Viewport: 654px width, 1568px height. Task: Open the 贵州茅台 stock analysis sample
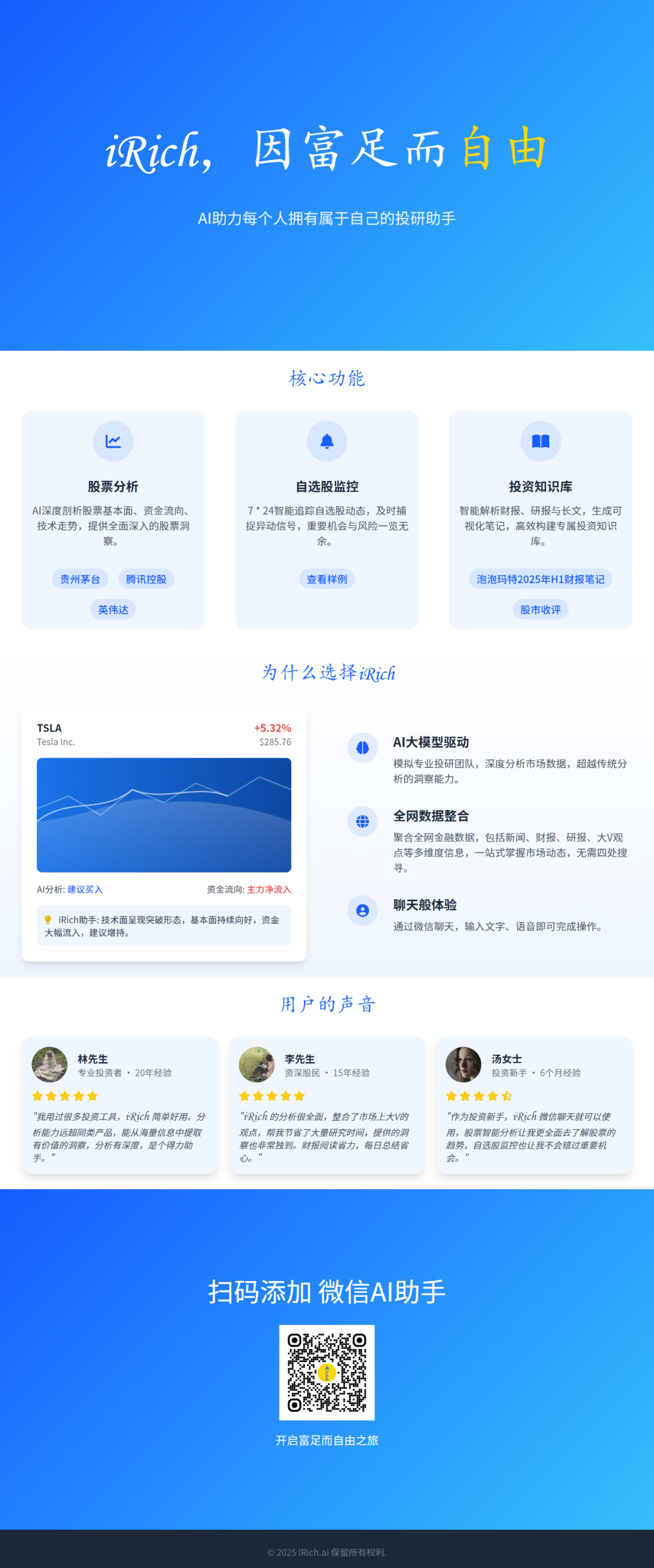pos(80,579)
